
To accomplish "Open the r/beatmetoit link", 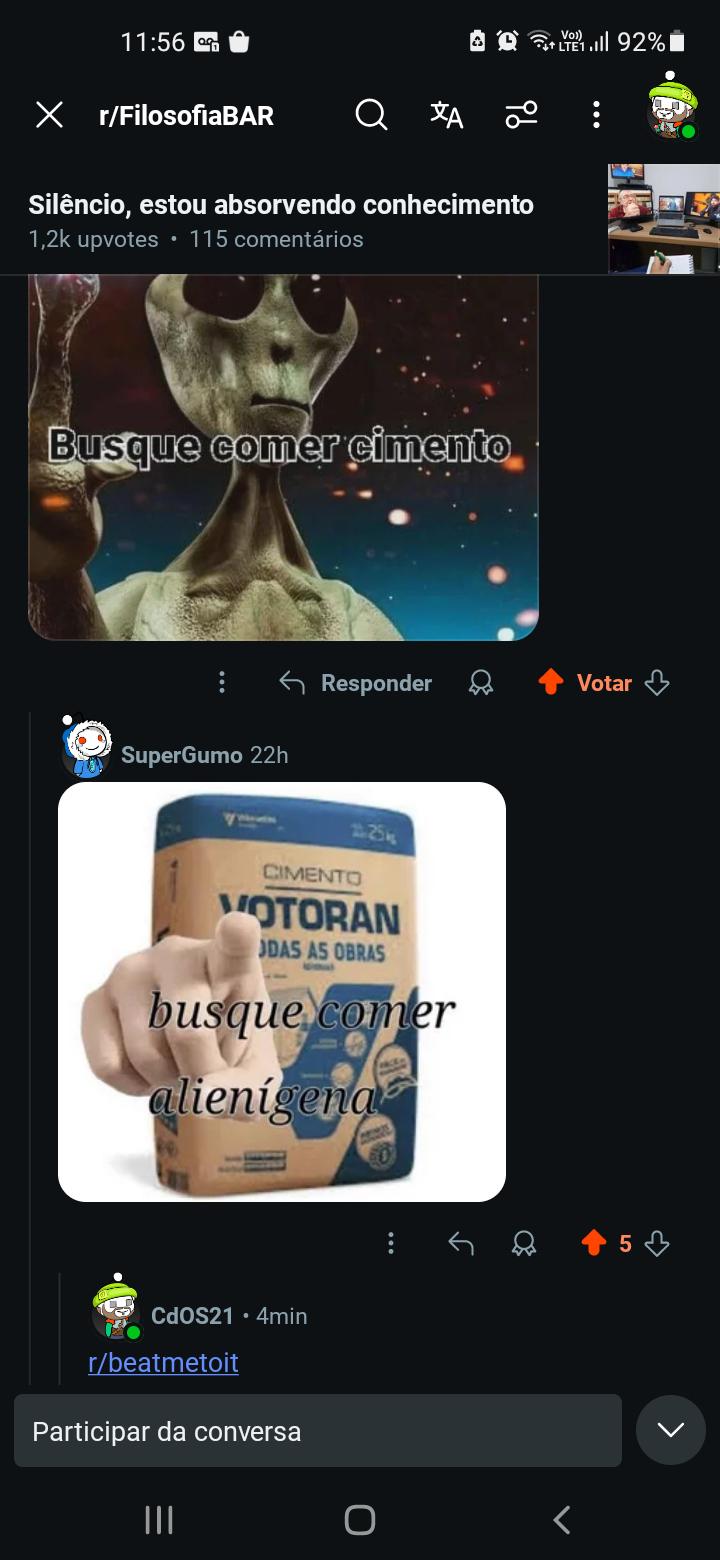I will 163,1363.
